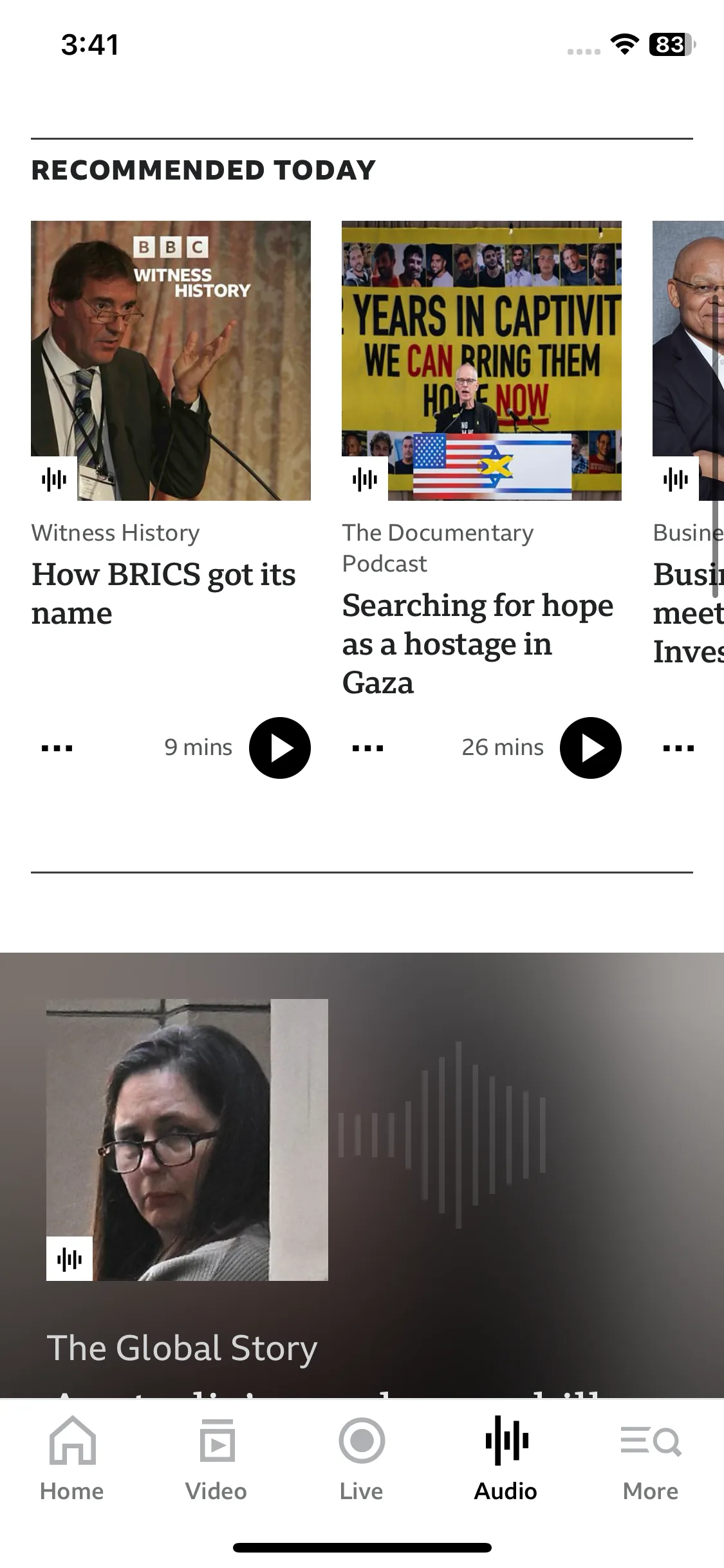Screen dimensions: 724x1568
Task: Open The Documentary Podcast episode thumbnail
Action: [481, 360]
